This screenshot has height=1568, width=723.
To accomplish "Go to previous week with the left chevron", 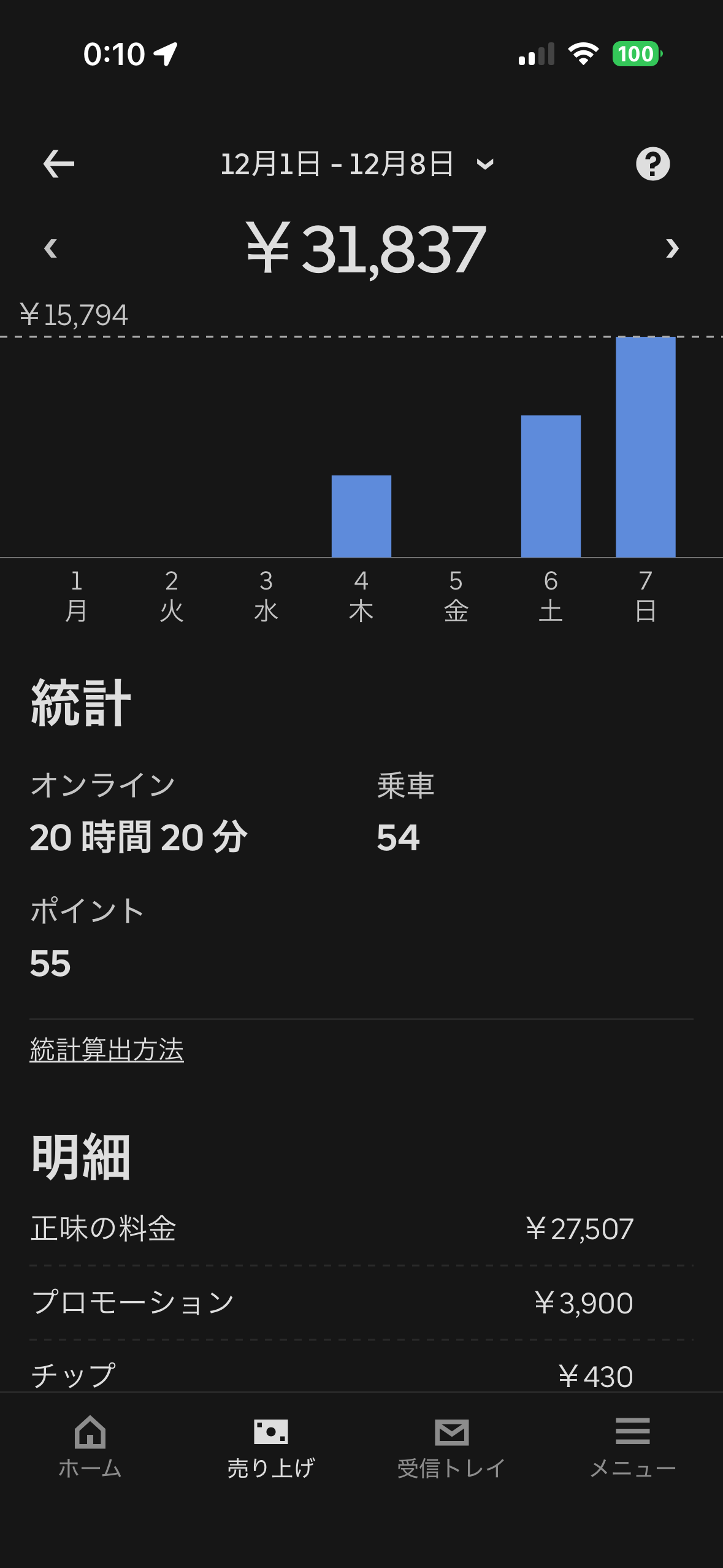I will tap(52, 248).
